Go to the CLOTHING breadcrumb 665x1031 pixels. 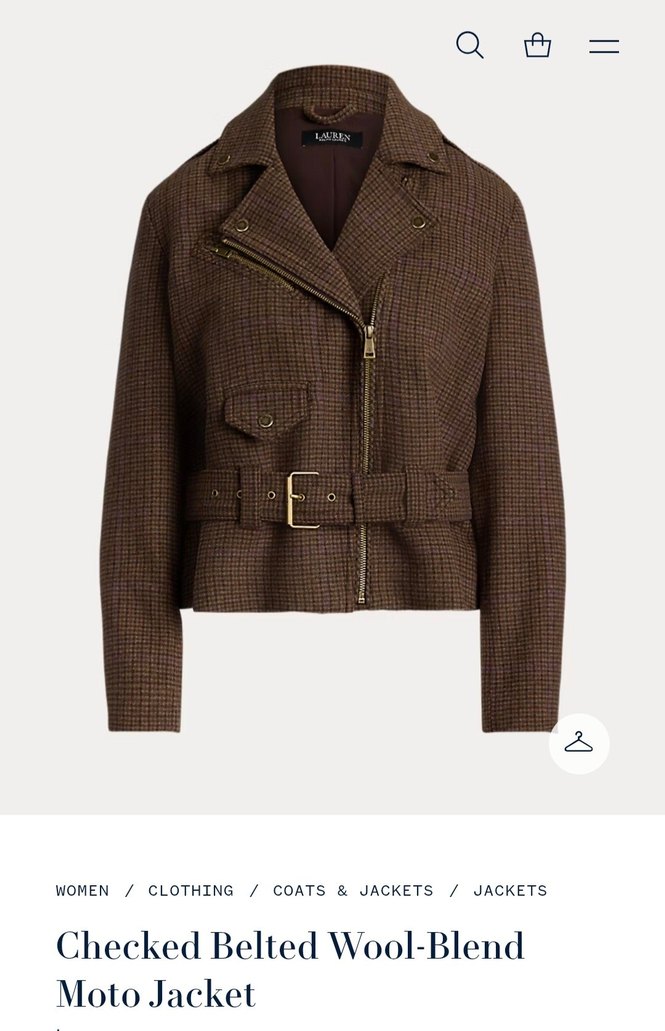[x=191, y=890]
